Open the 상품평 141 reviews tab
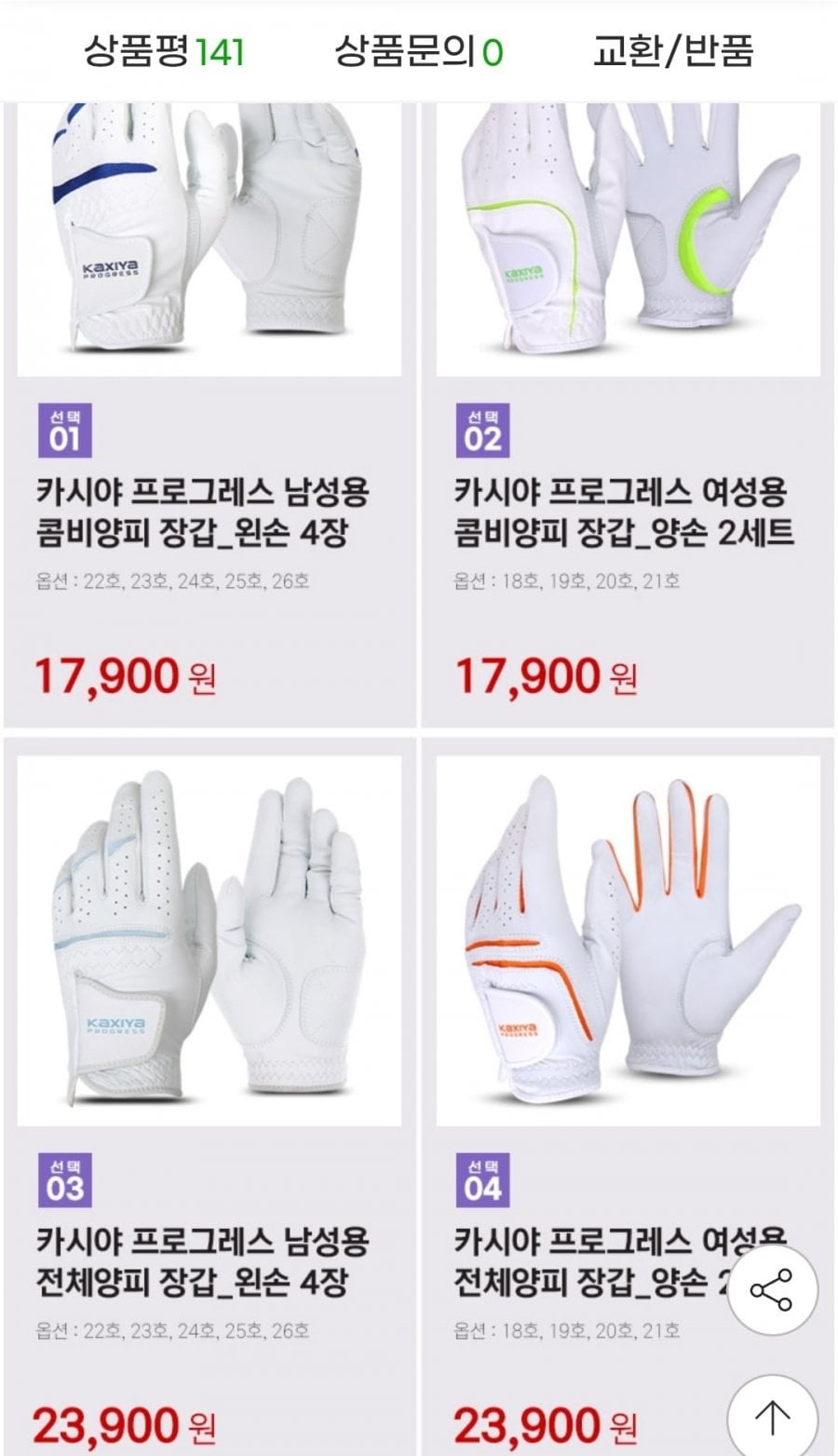Screen dimensions: 838x1456 click(164, 51)
